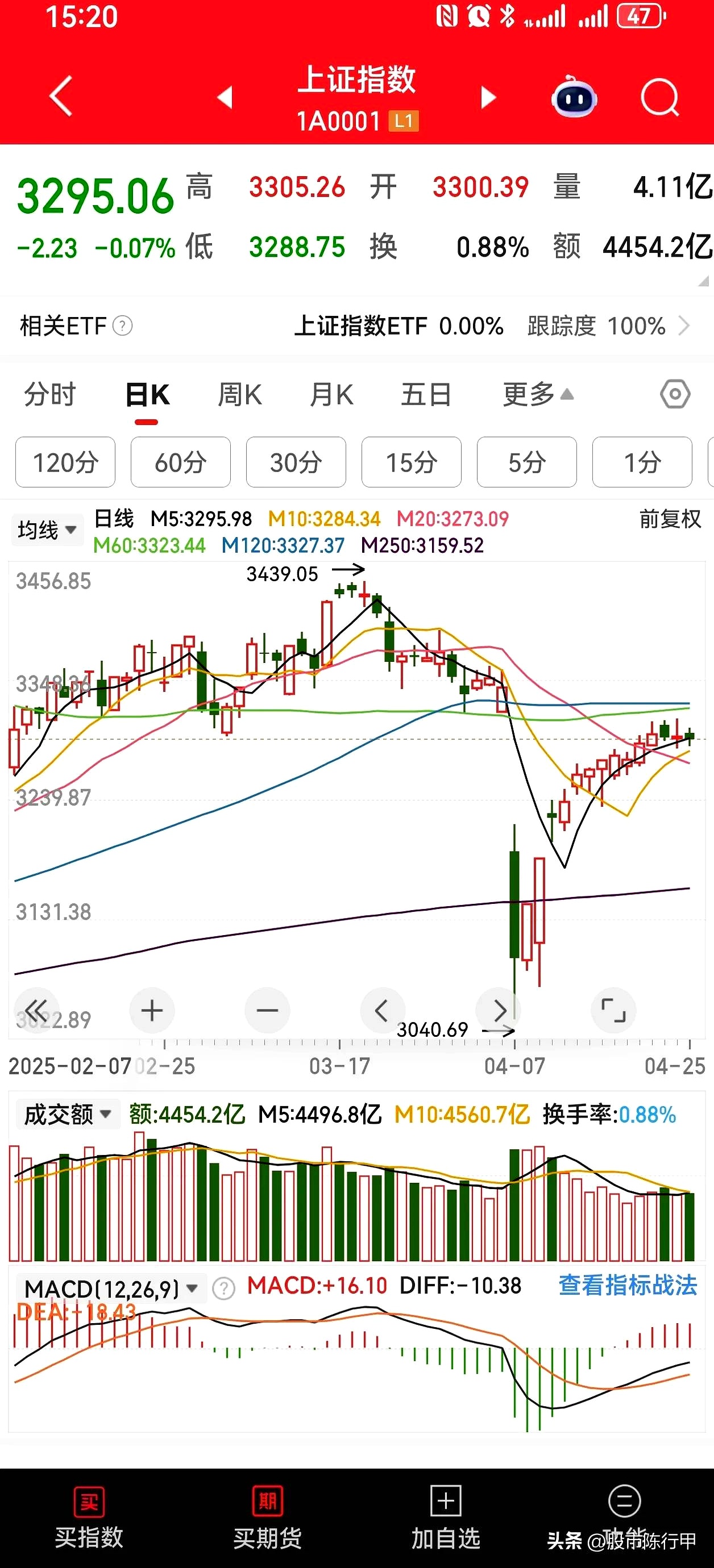Switch to the previous index arrow
Image resolution: width=714 pixels, height=1568 pixels.
[x=226, y=97]
